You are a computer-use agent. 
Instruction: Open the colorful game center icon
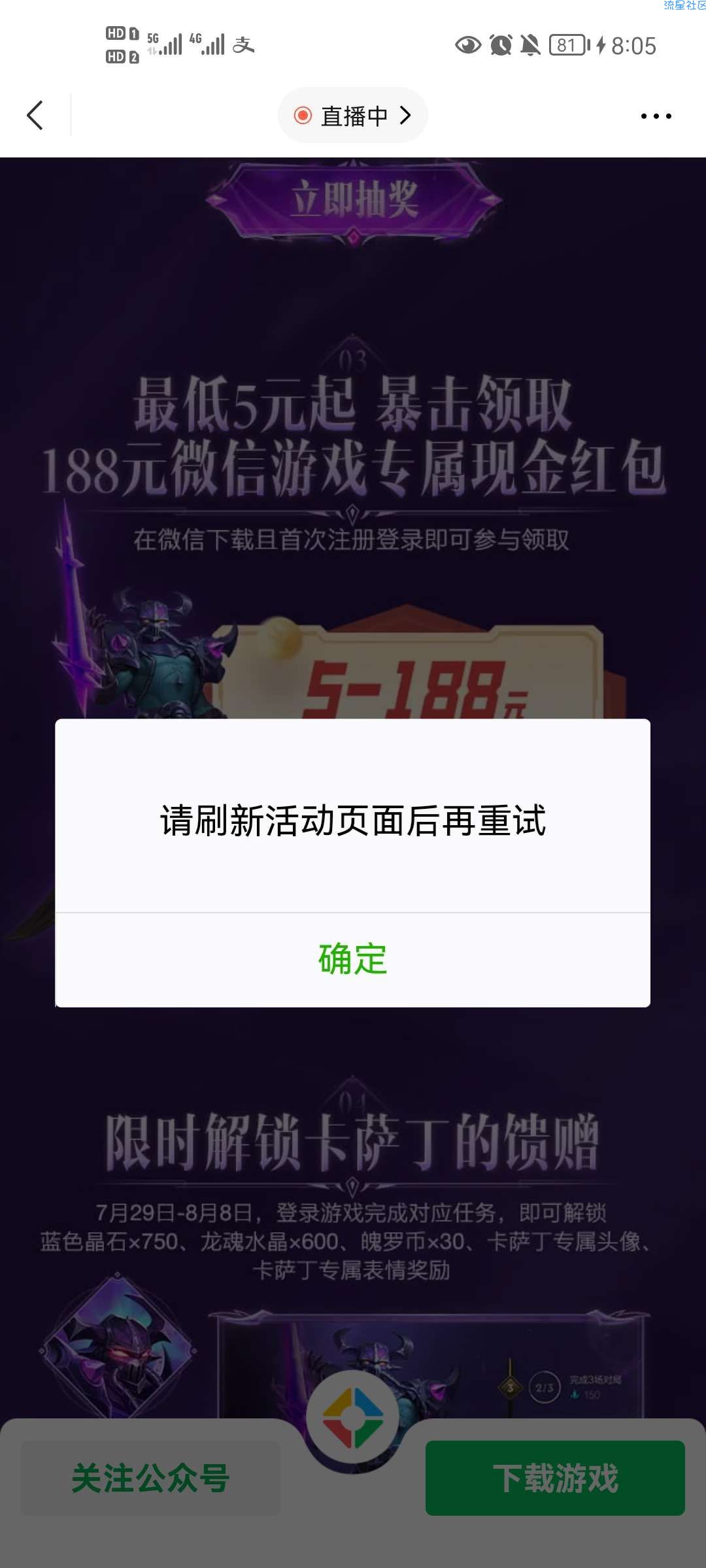click(x=353, y=1418)
